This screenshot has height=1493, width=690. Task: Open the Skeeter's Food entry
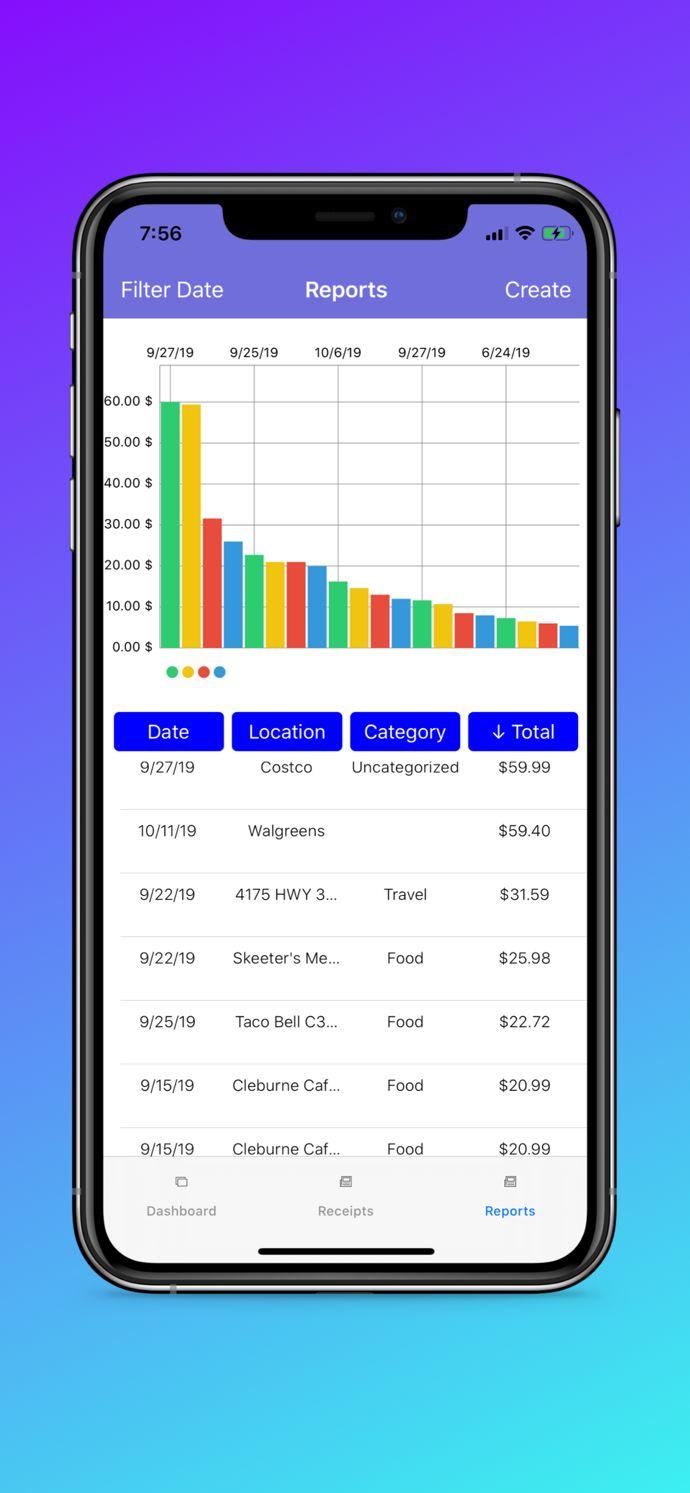[x=345, y=968]
